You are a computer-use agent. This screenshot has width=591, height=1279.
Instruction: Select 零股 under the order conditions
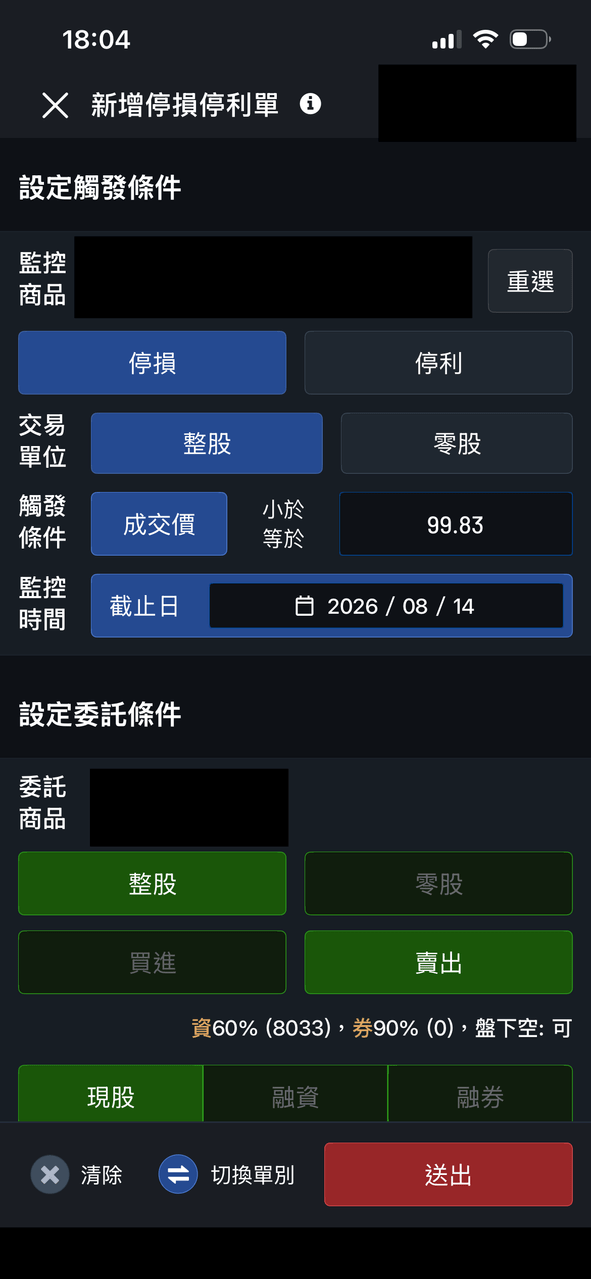pyautogui.click(x=438, y=884)
